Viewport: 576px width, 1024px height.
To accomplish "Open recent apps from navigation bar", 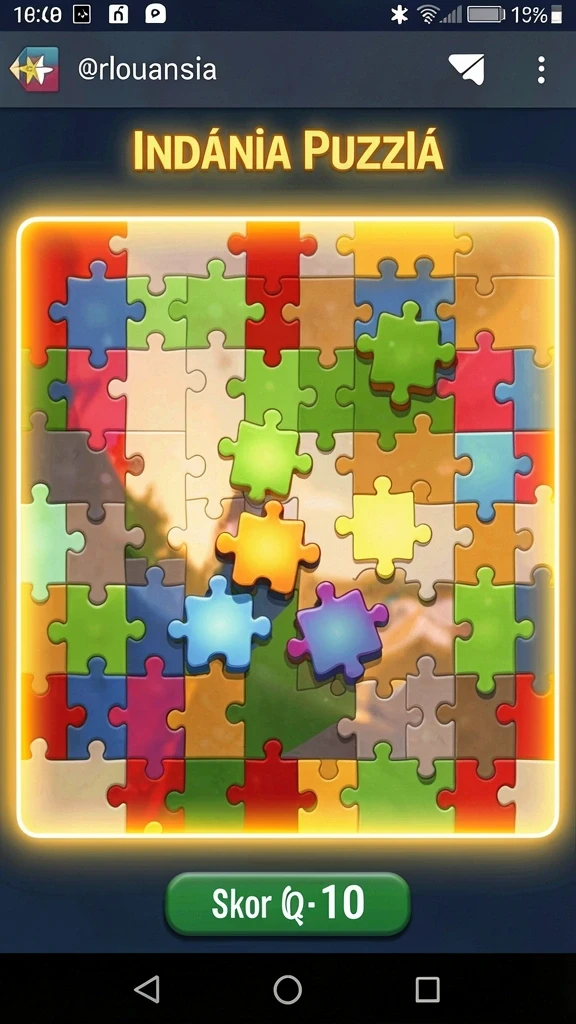I will point(427,989).
